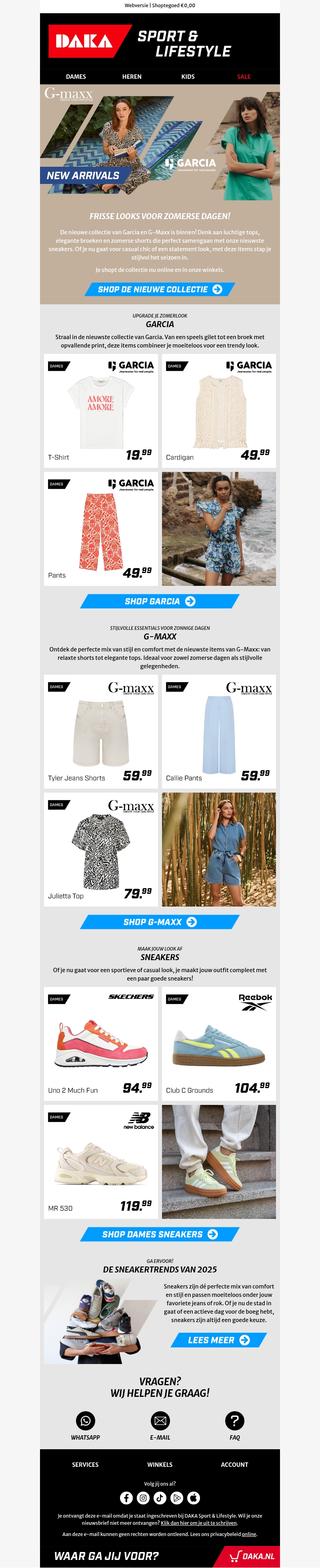
Task: Open the New Balance MR 530 card
Action: pos(101,1162)
